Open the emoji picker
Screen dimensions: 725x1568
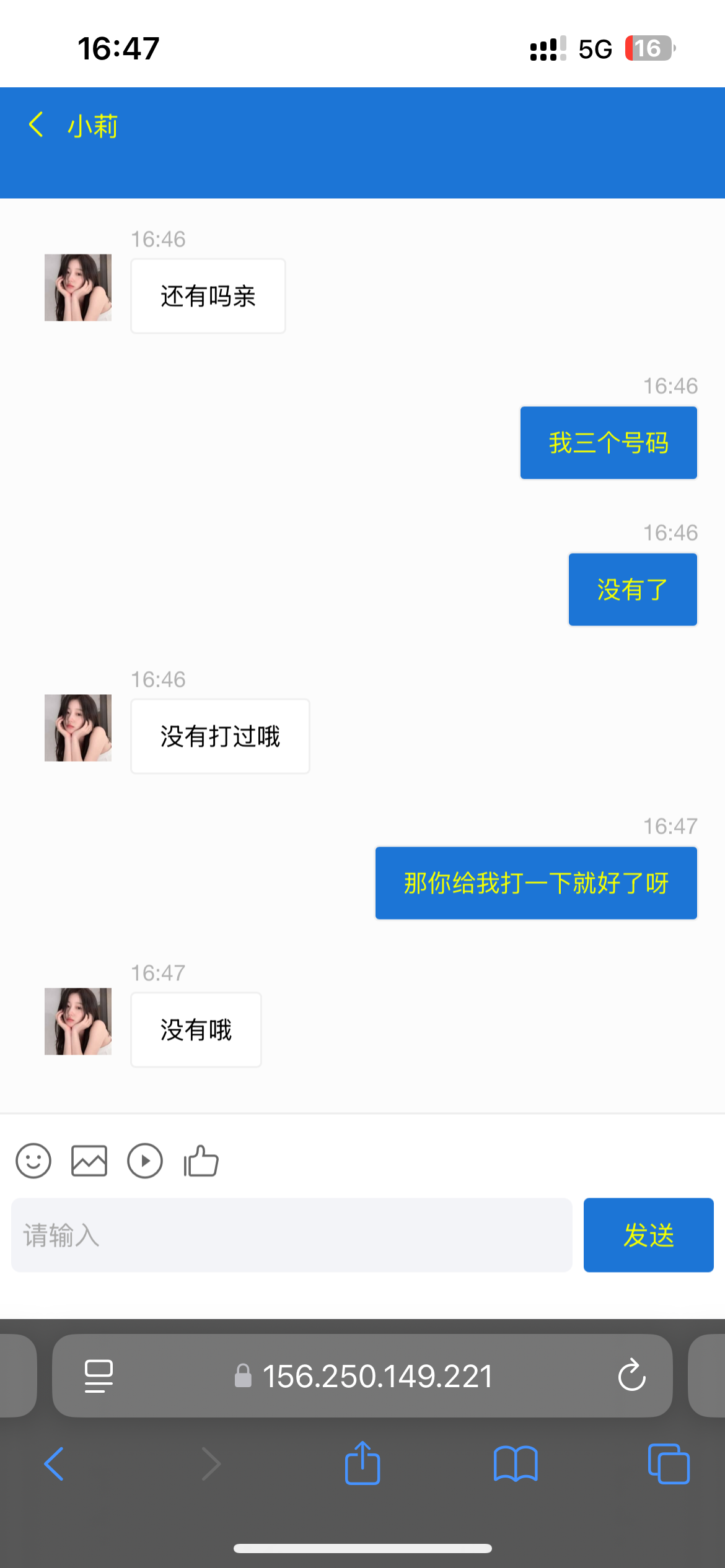tap(33, 1161)
